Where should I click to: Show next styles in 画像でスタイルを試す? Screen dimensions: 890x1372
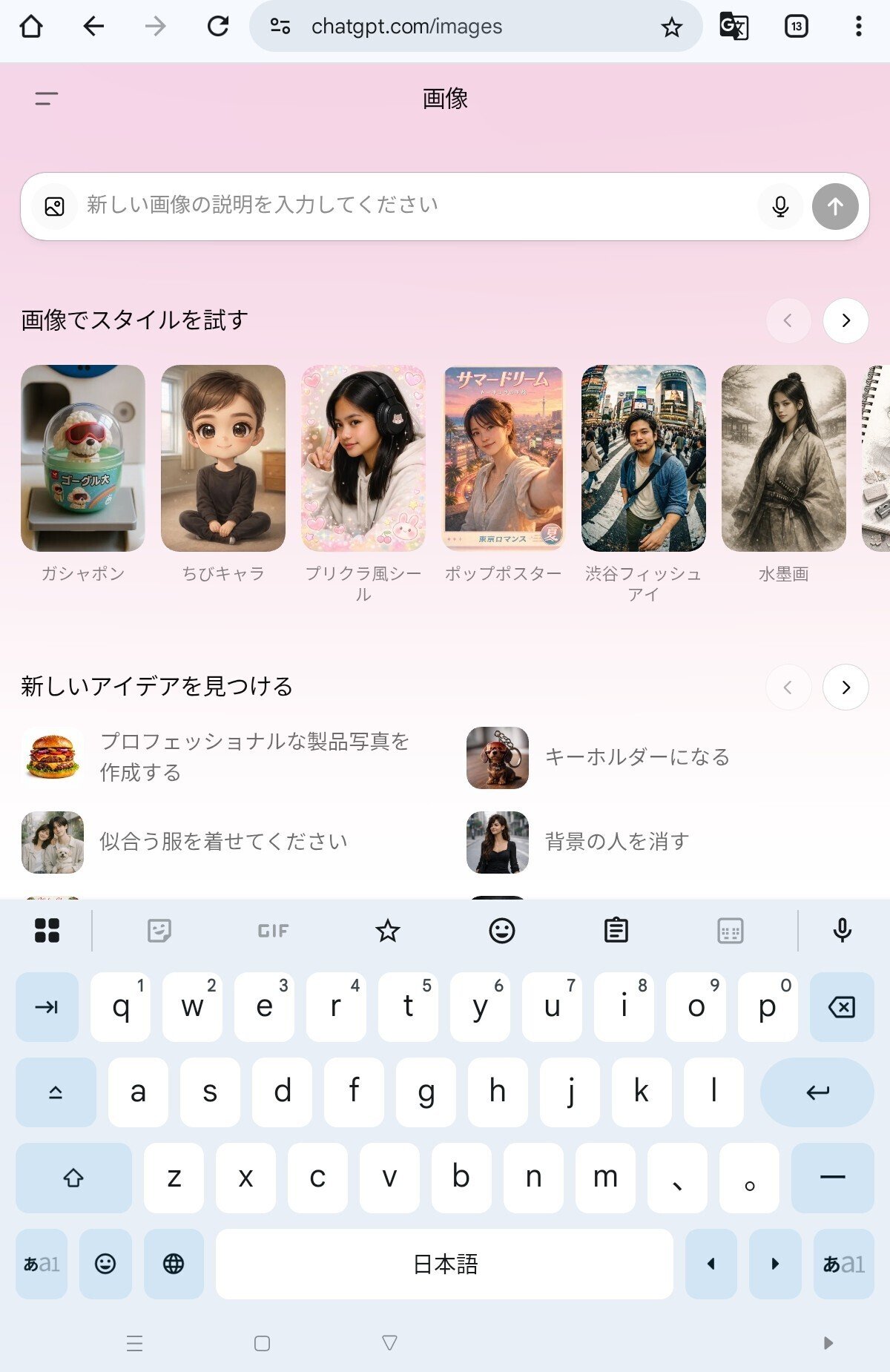coord(845,321)
